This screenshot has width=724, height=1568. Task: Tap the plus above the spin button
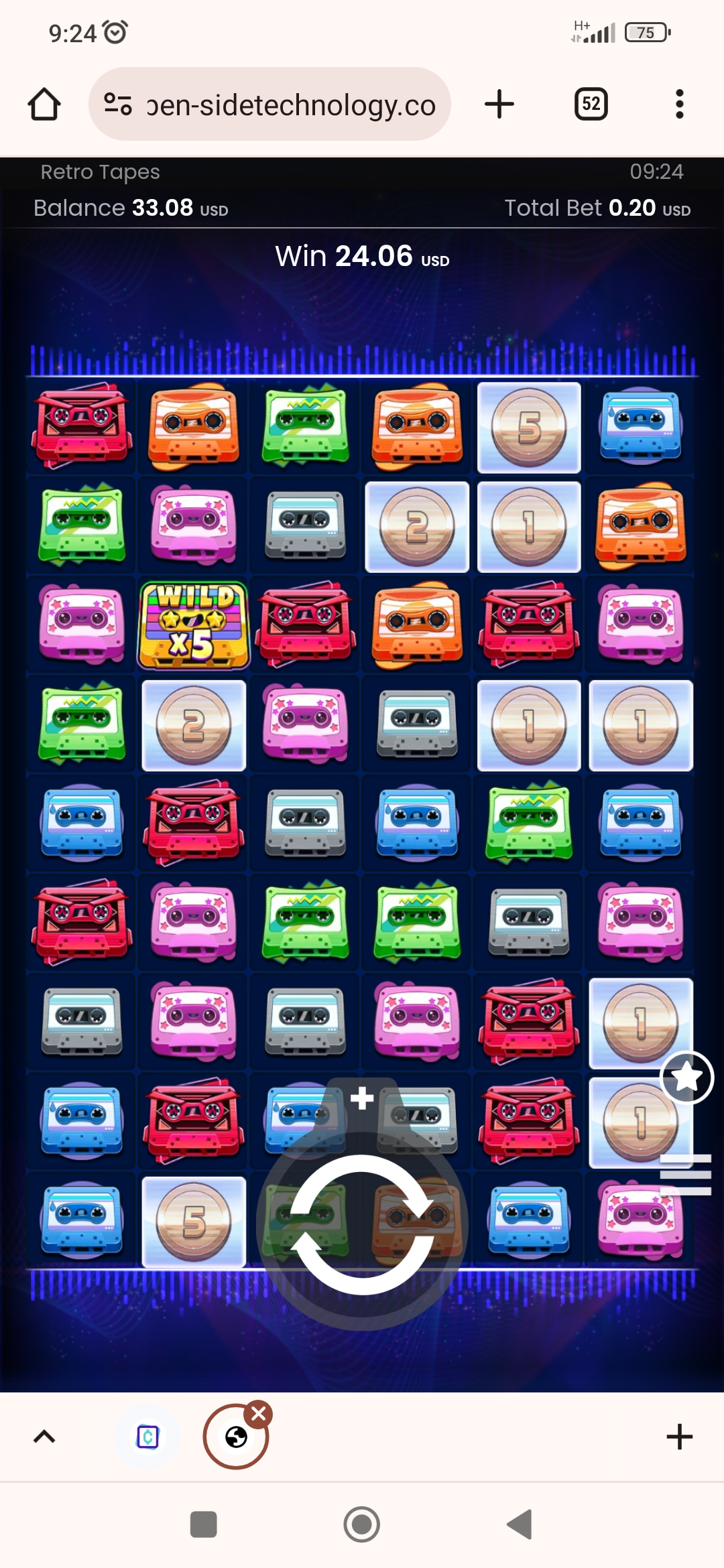click(x=362, y=1098)
